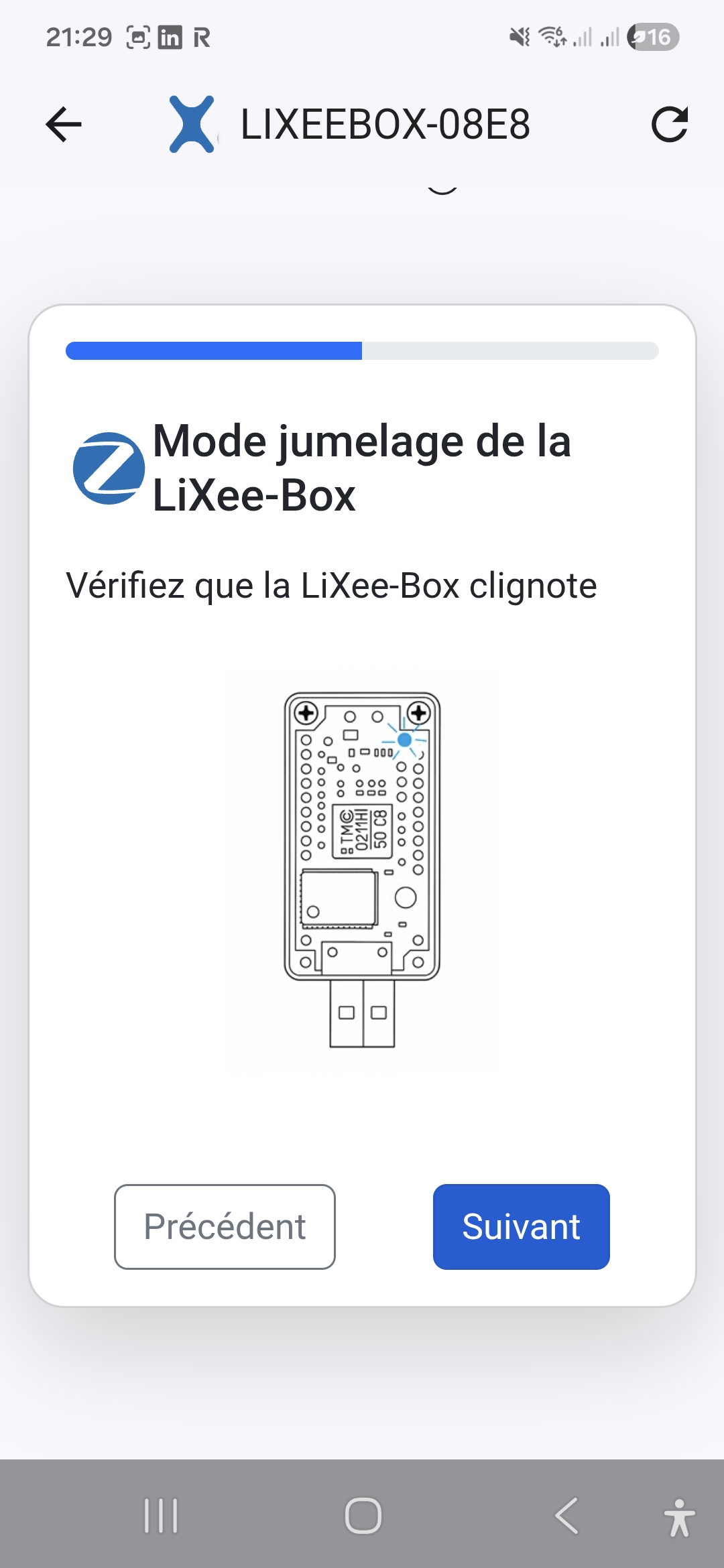The height and width of the screenshot is (1568, 724).
Task: Tap the R notification icon in the status bar
Action: (201, 38)
